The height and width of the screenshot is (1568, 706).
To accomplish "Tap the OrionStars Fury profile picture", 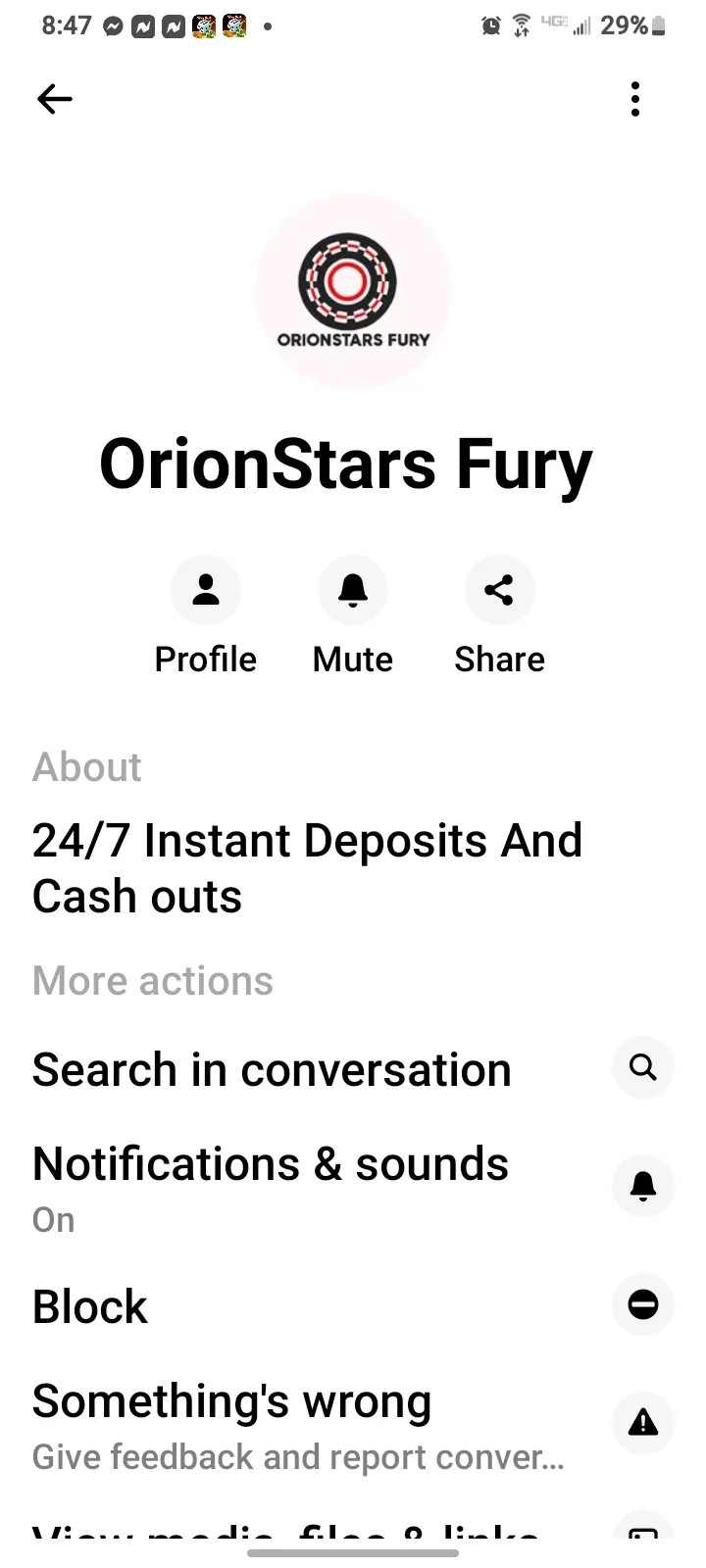I will click(x=353, y=291).
